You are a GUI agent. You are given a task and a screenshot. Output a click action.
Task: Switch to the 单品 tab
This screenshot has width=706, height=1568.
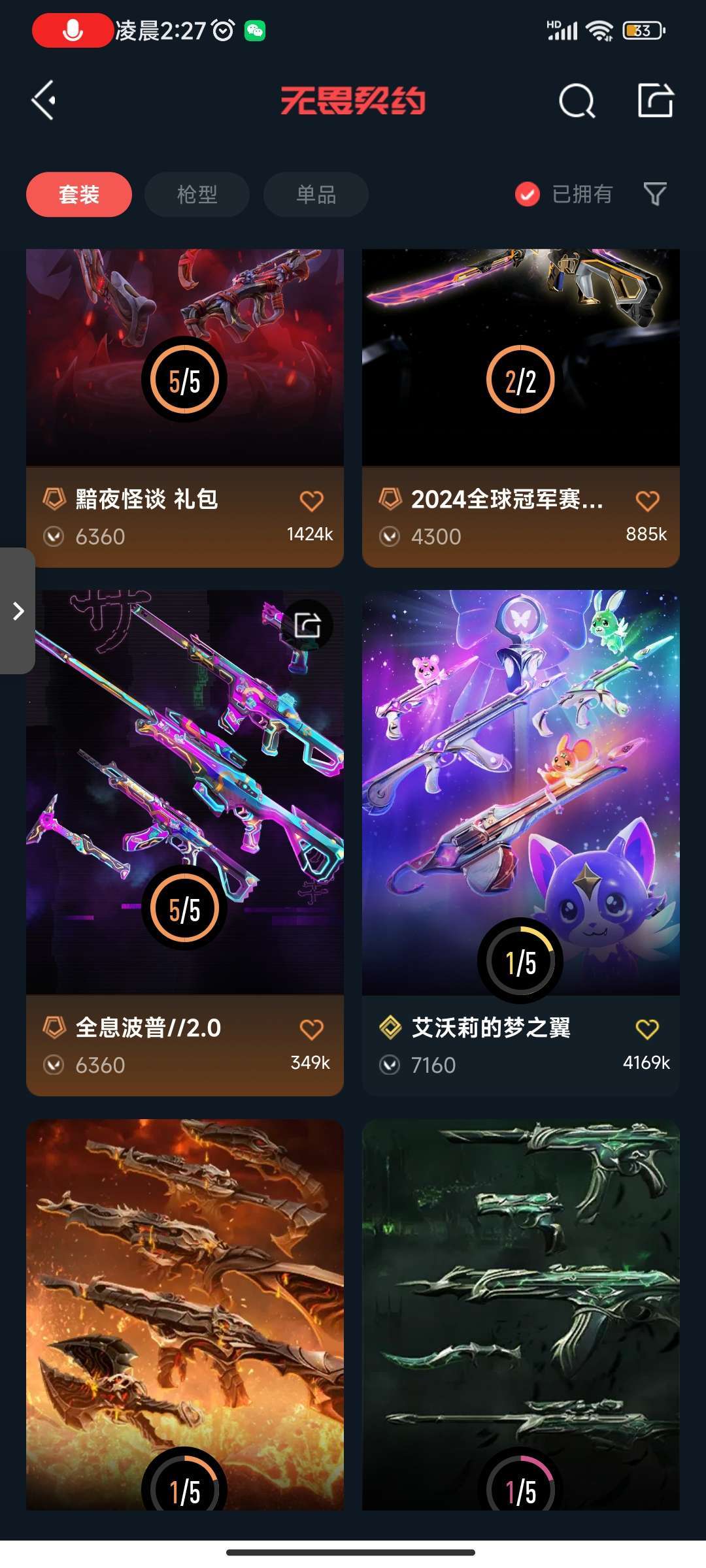316,194
